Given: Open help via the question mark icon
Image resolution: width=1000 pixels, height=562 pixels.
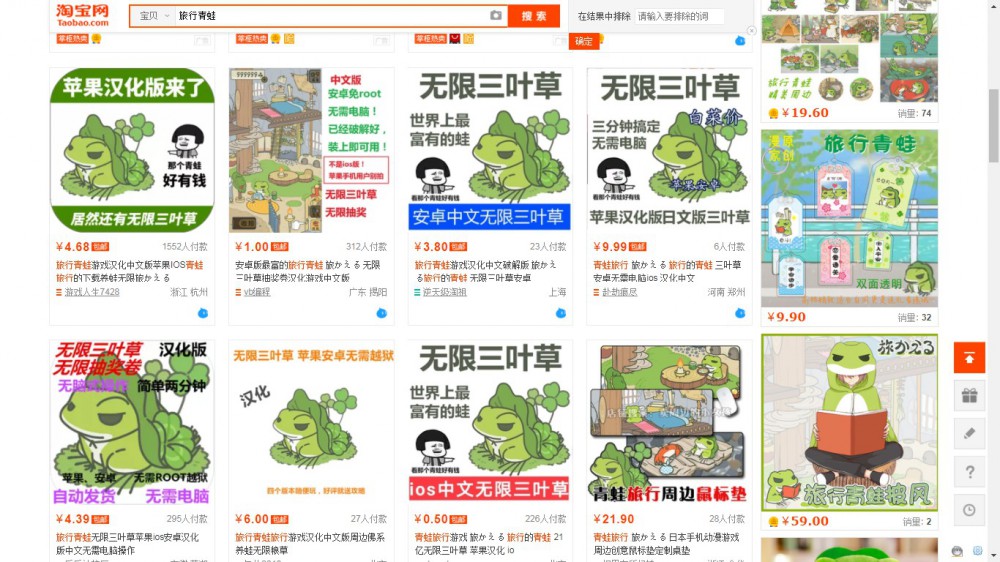Looking at the screenshot, I should click(969, 471).
